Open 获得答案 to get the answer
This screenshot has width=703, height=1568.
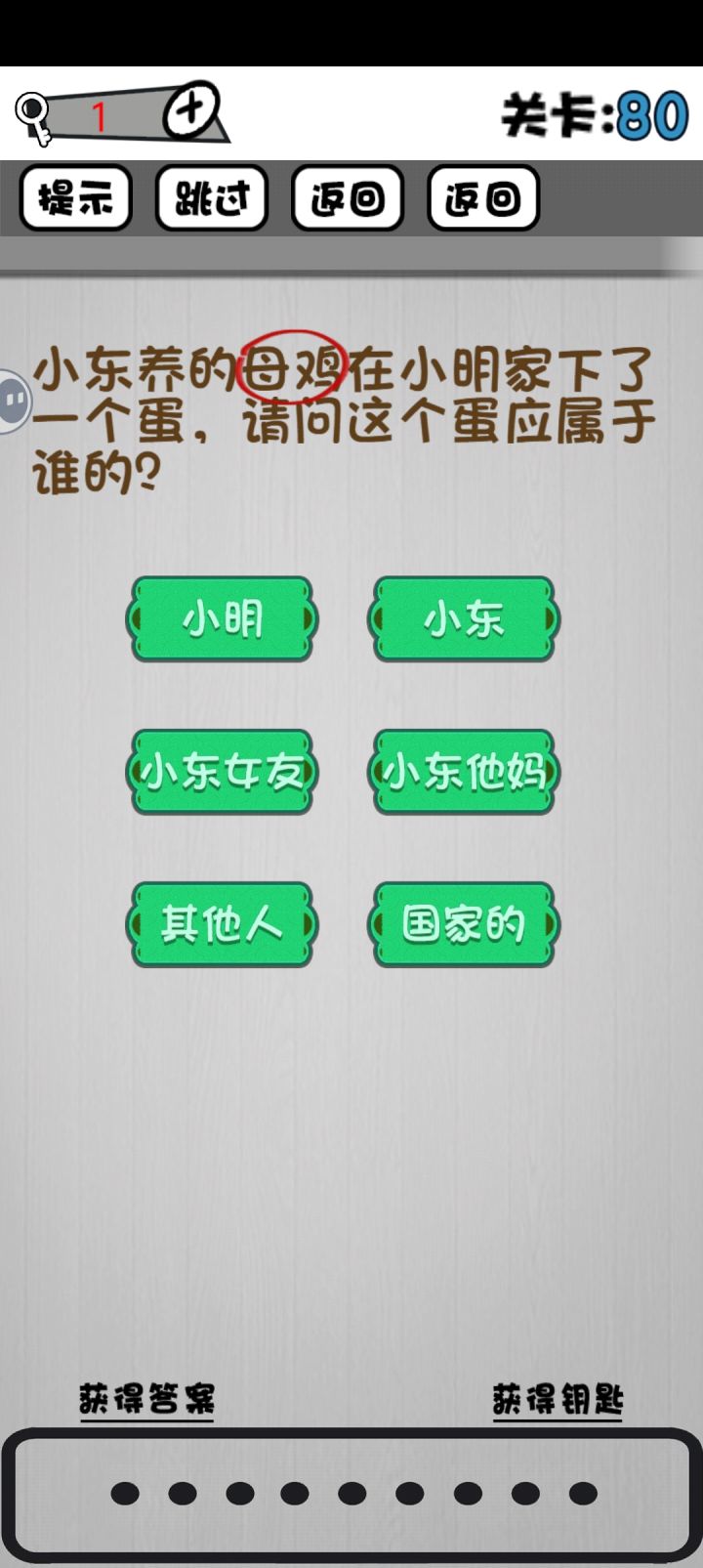coord(146,1399)
